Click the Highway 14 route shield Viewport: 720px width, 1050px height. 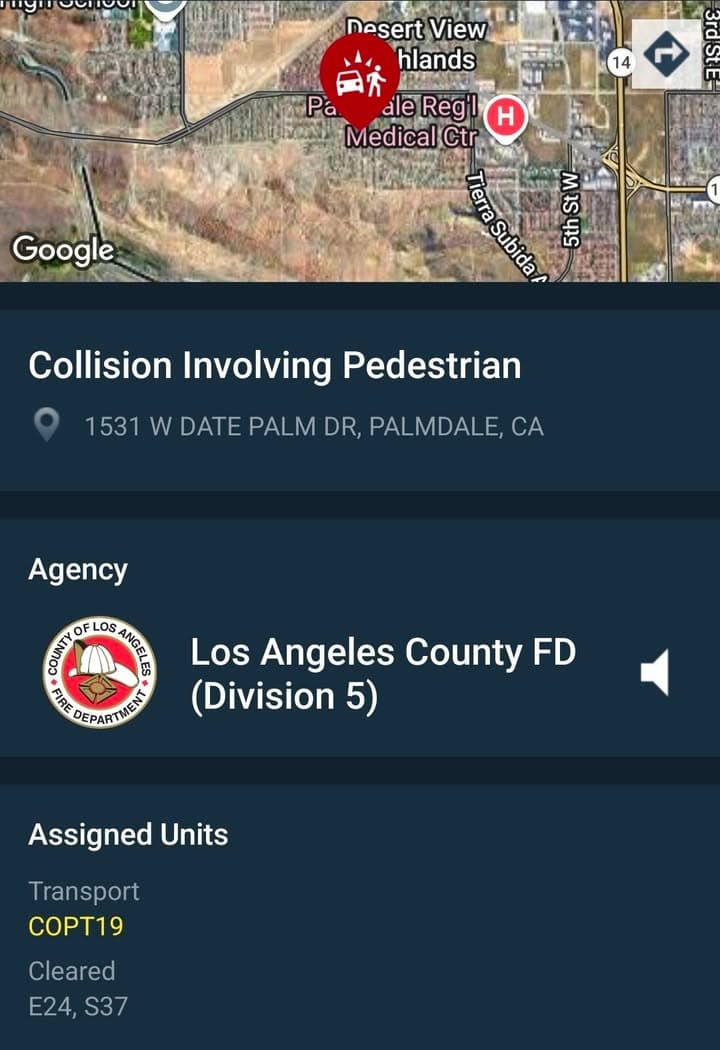623,63
